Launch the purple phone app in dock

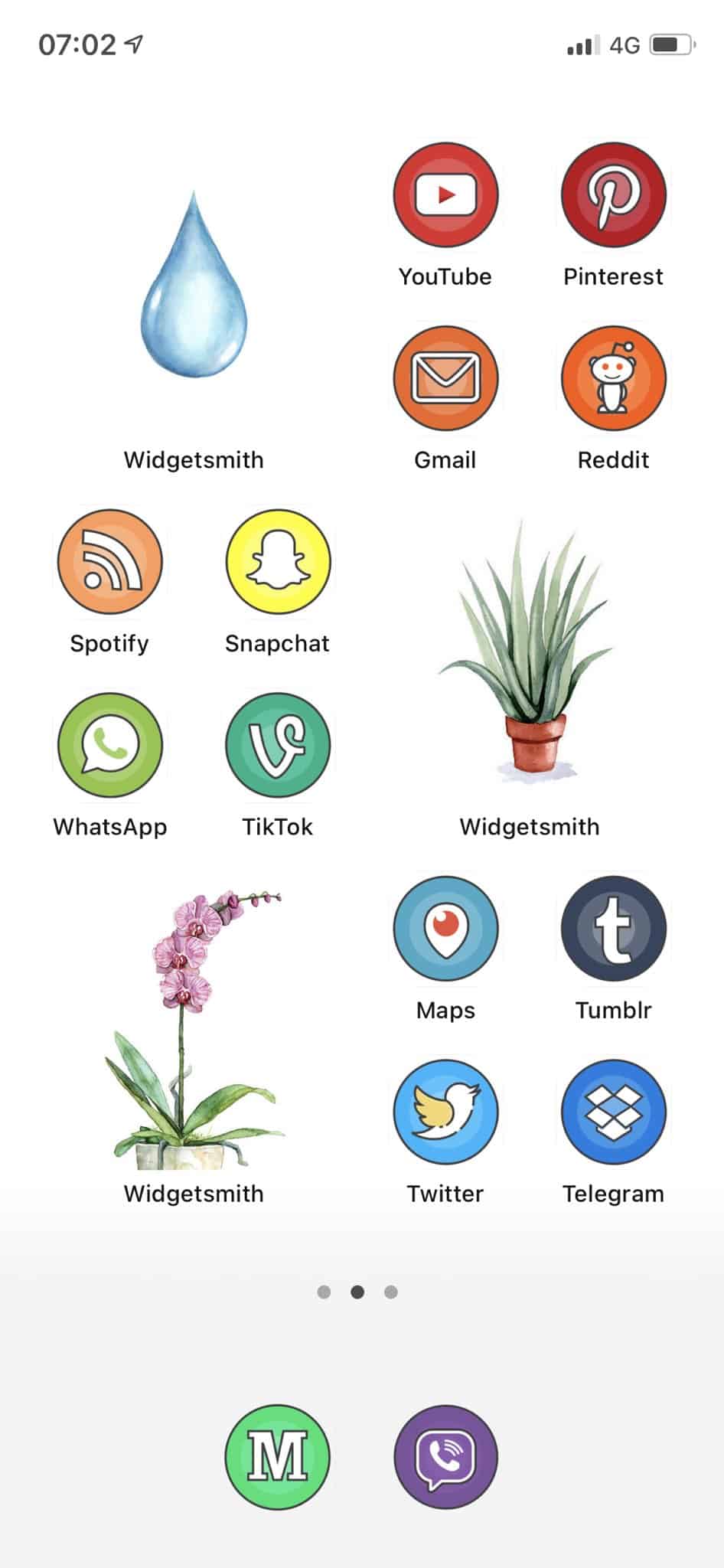(445, 1456)
